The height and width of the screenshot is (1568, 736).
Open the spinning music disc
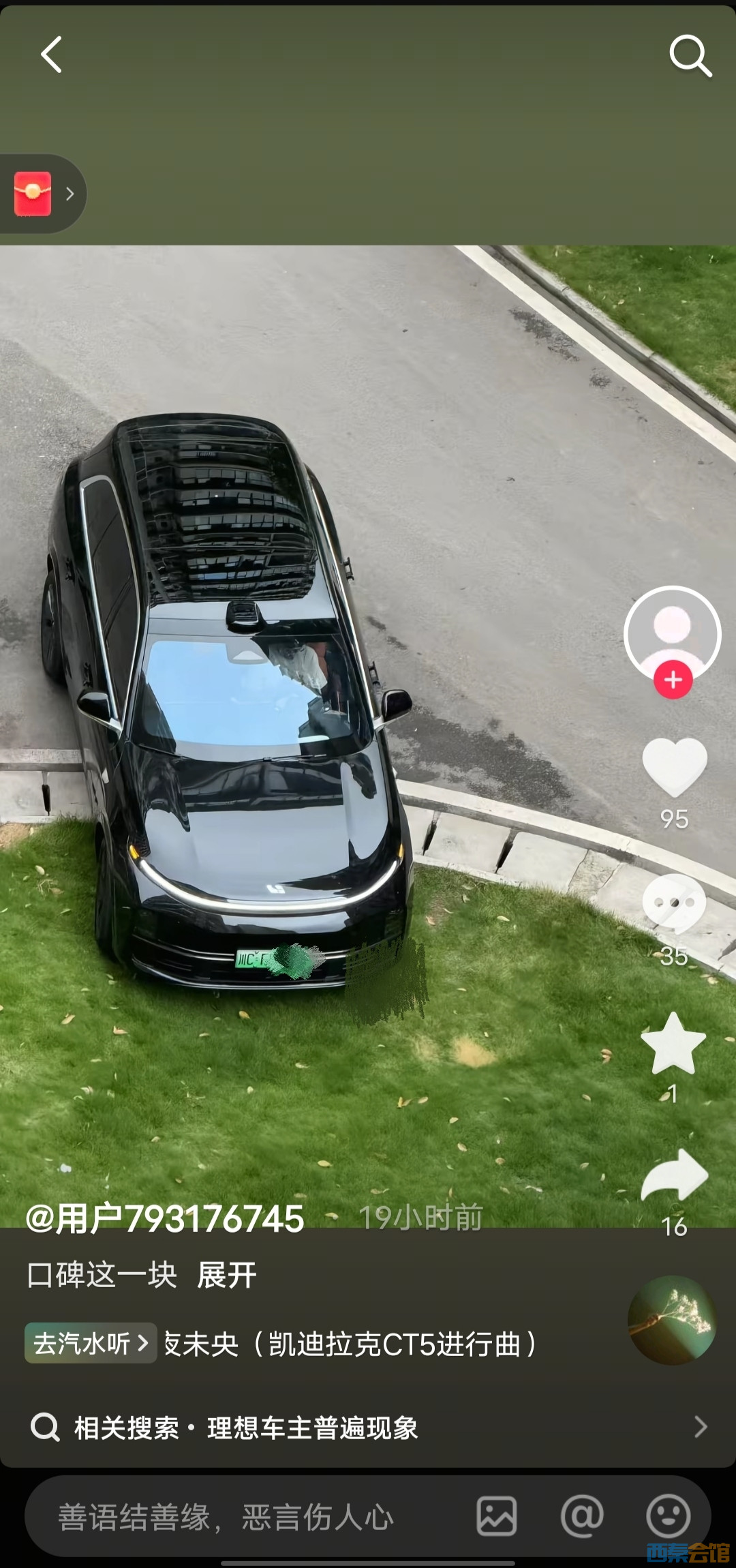671,1321
